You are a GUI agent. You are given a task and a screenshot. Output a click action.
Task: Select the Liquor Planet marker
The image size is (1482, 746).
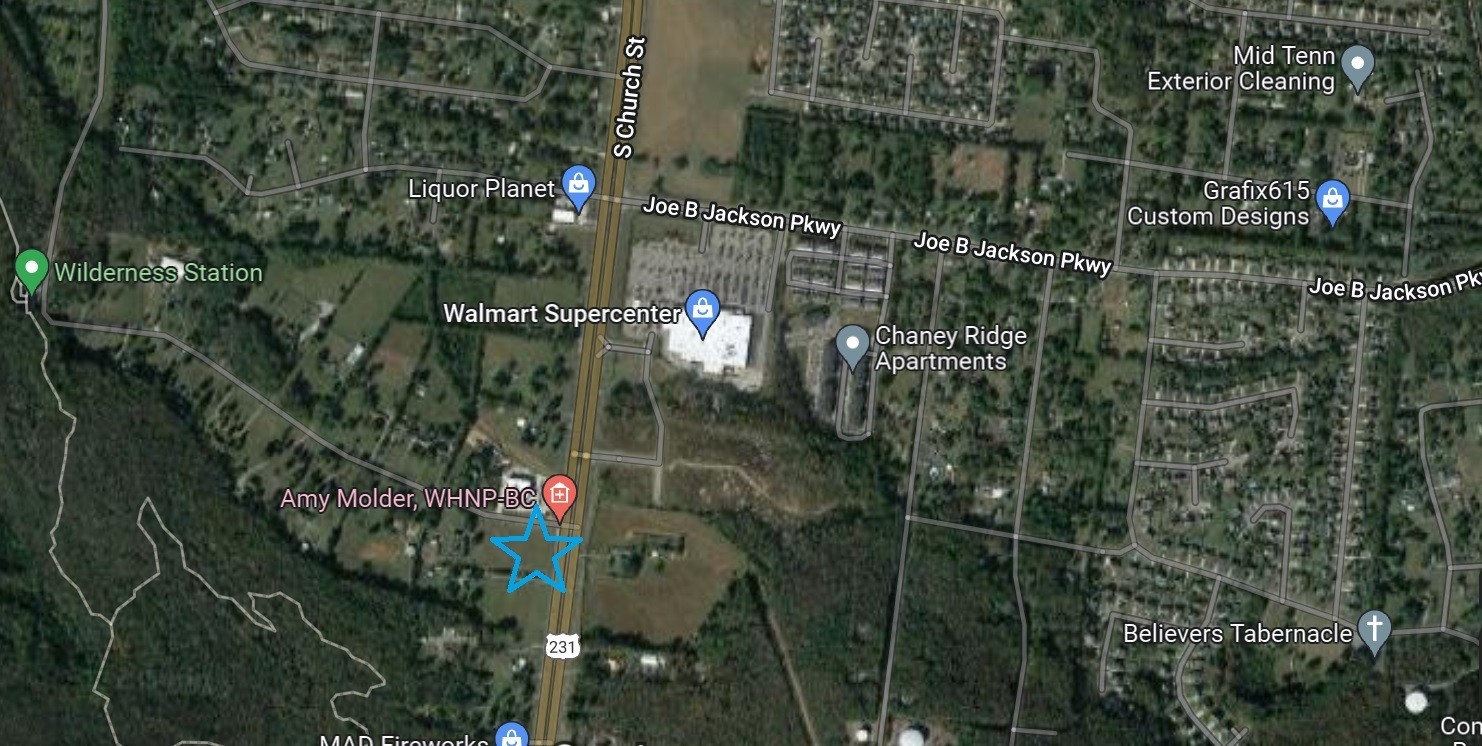click(578, 185)
